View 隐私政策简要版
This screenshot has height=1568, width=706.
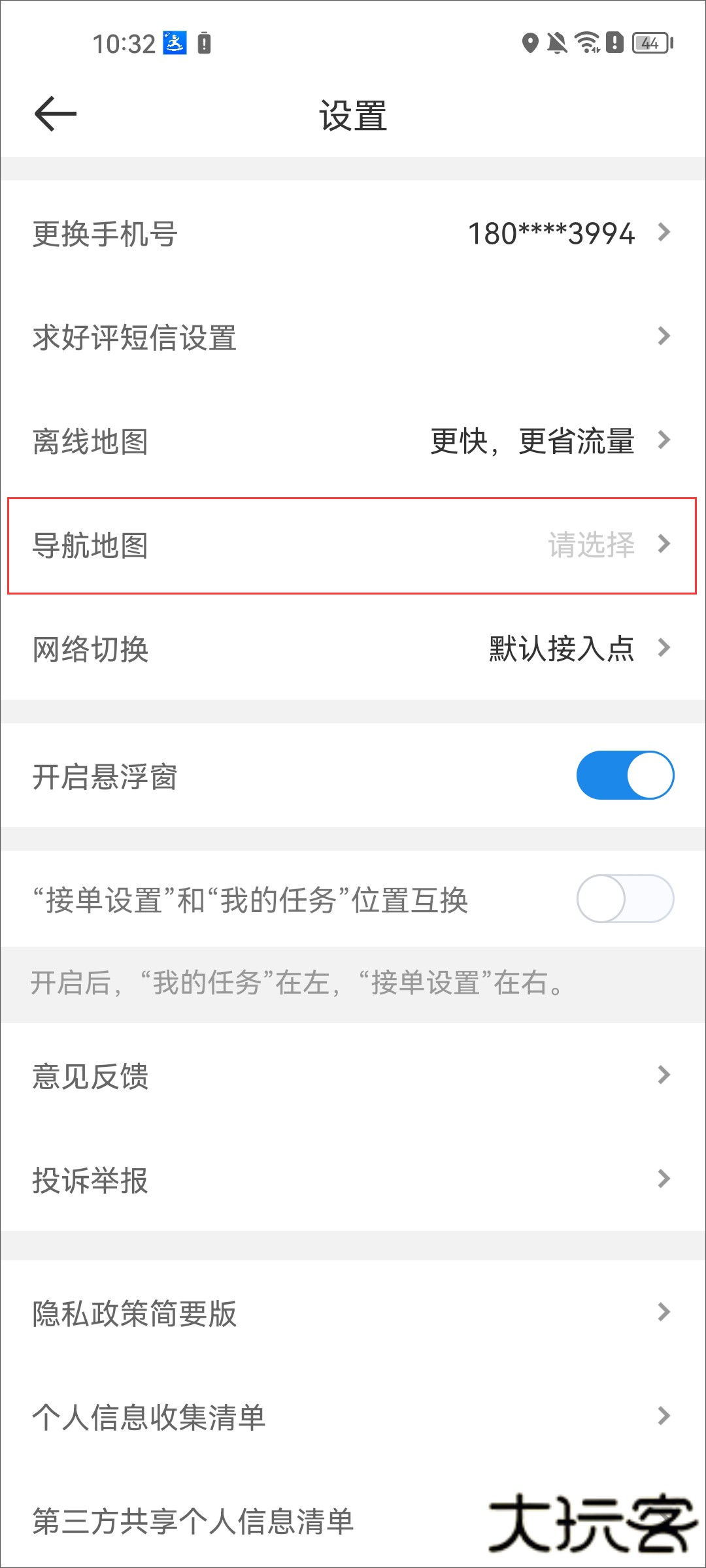[353, 1313]
